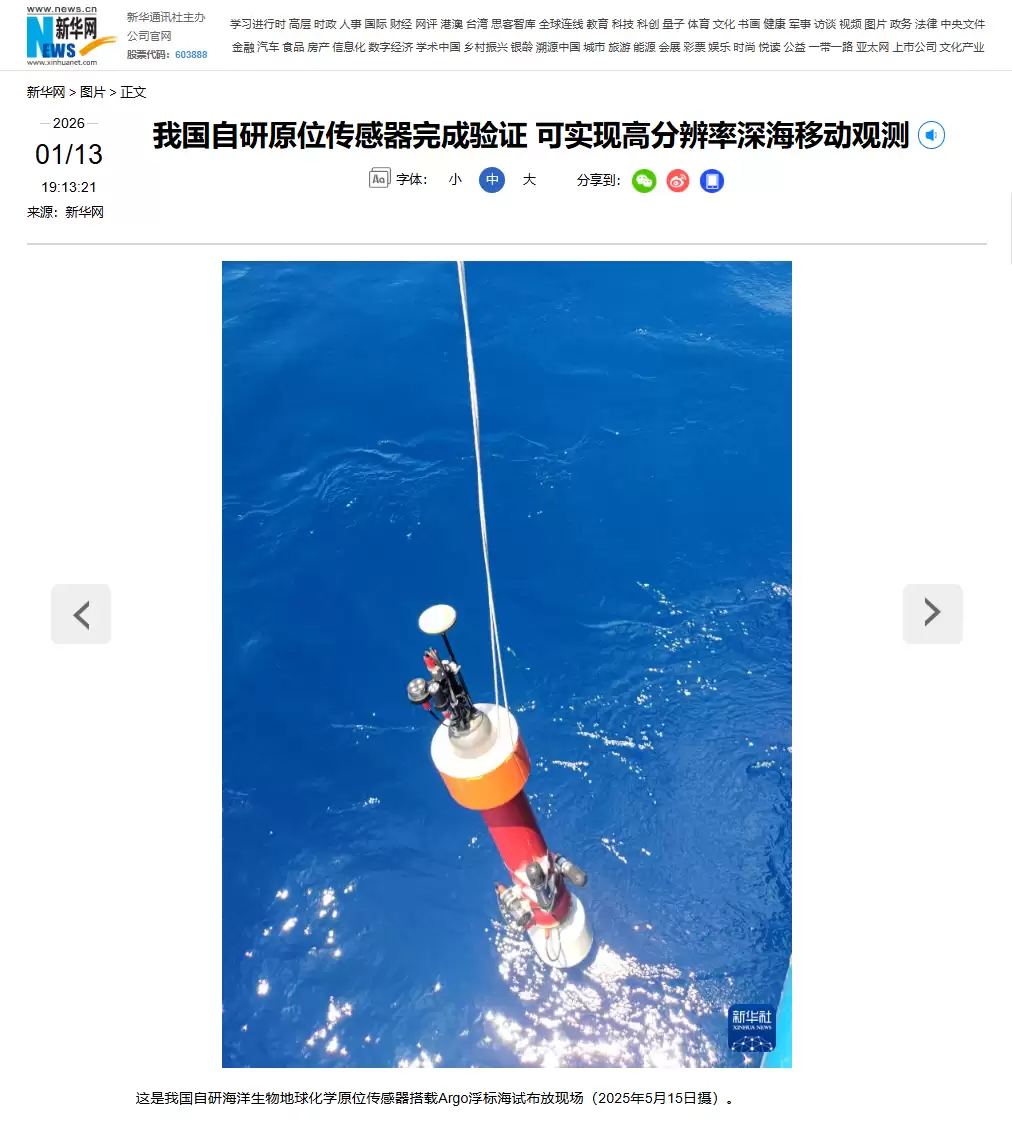Open the 军事 channel
The width and height of the screenshot is (1012, 1129).
click(800, 24)
